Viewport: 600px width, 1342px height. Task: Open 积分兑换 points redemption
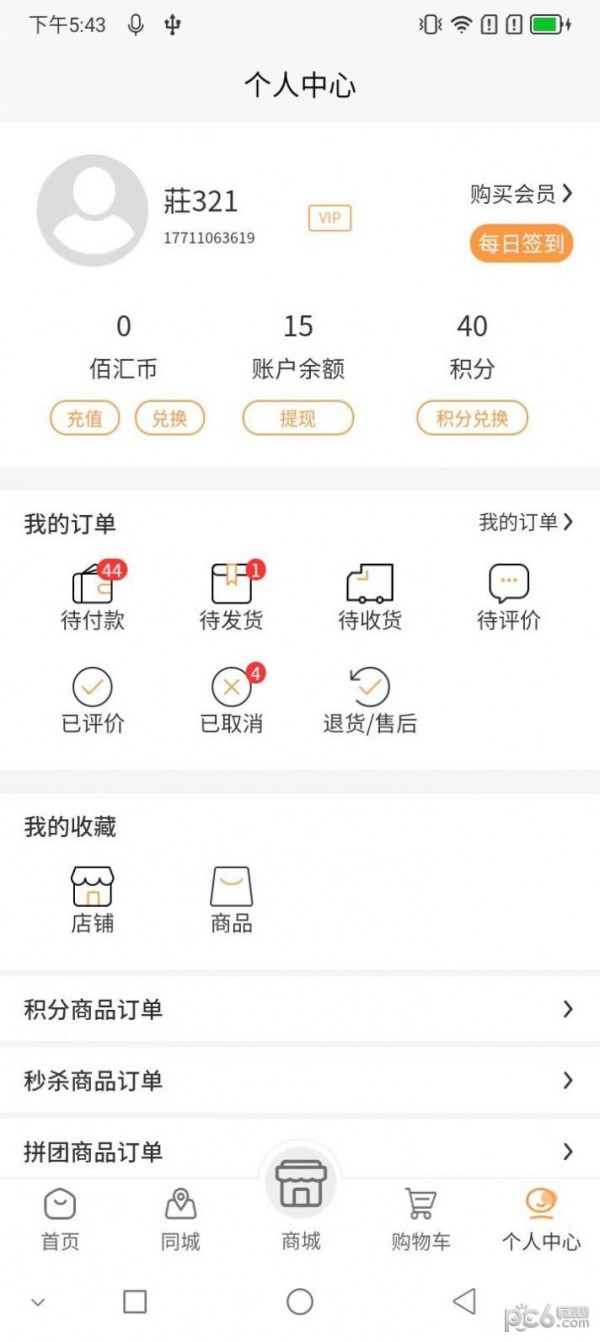(472, 419)
